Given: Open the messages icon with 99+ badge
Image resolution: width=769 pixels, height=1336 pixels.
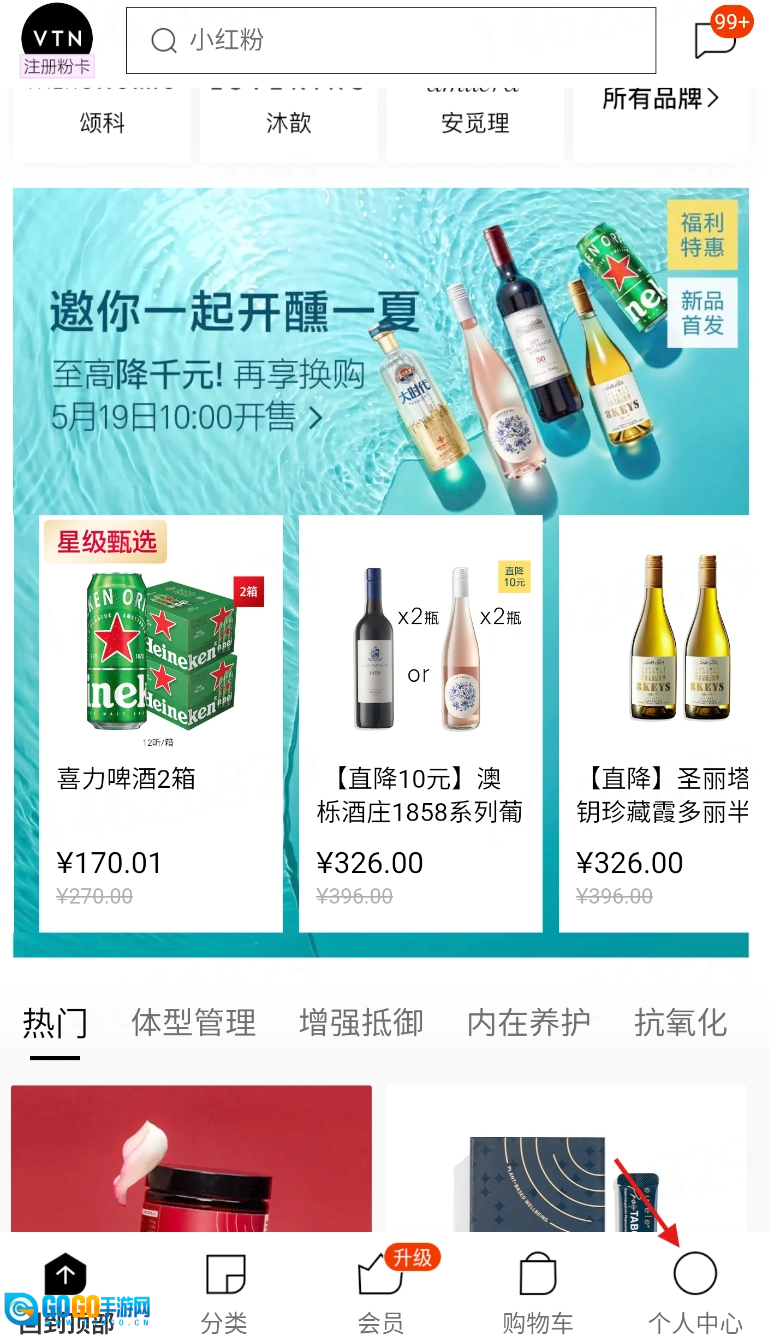Looking at the screenshot, I should [716, 39].
